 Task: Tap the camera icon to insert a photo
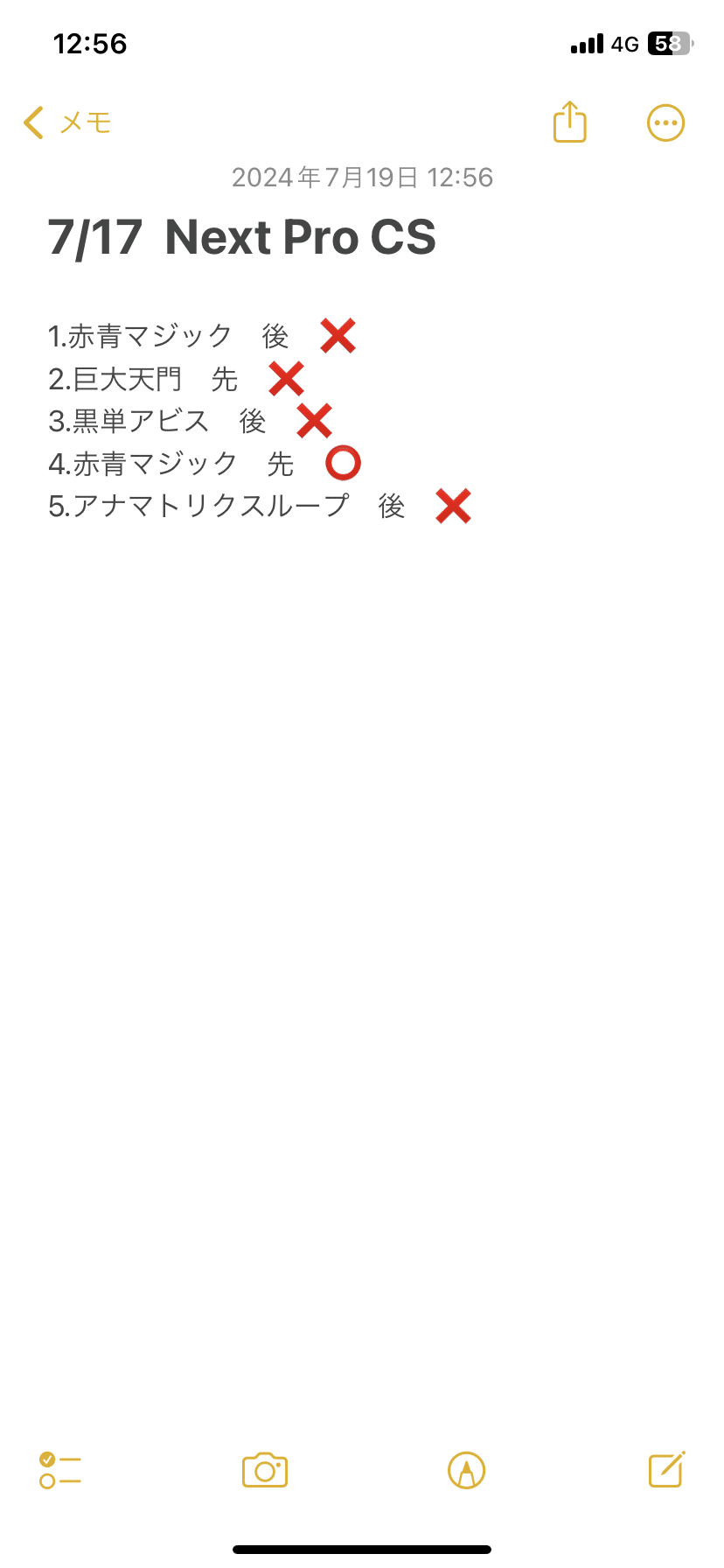click(x=265, y=1470)
